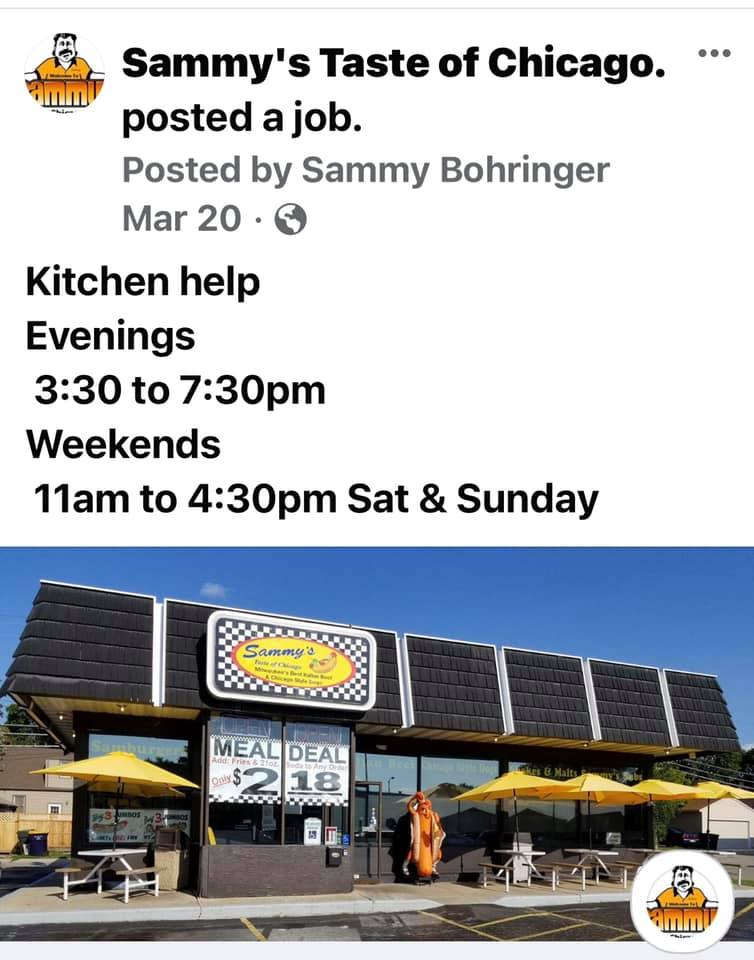This screenshot has height=960, width=754.
Task: Open the post's three-dot options menu
Action: tap(714, 54)
